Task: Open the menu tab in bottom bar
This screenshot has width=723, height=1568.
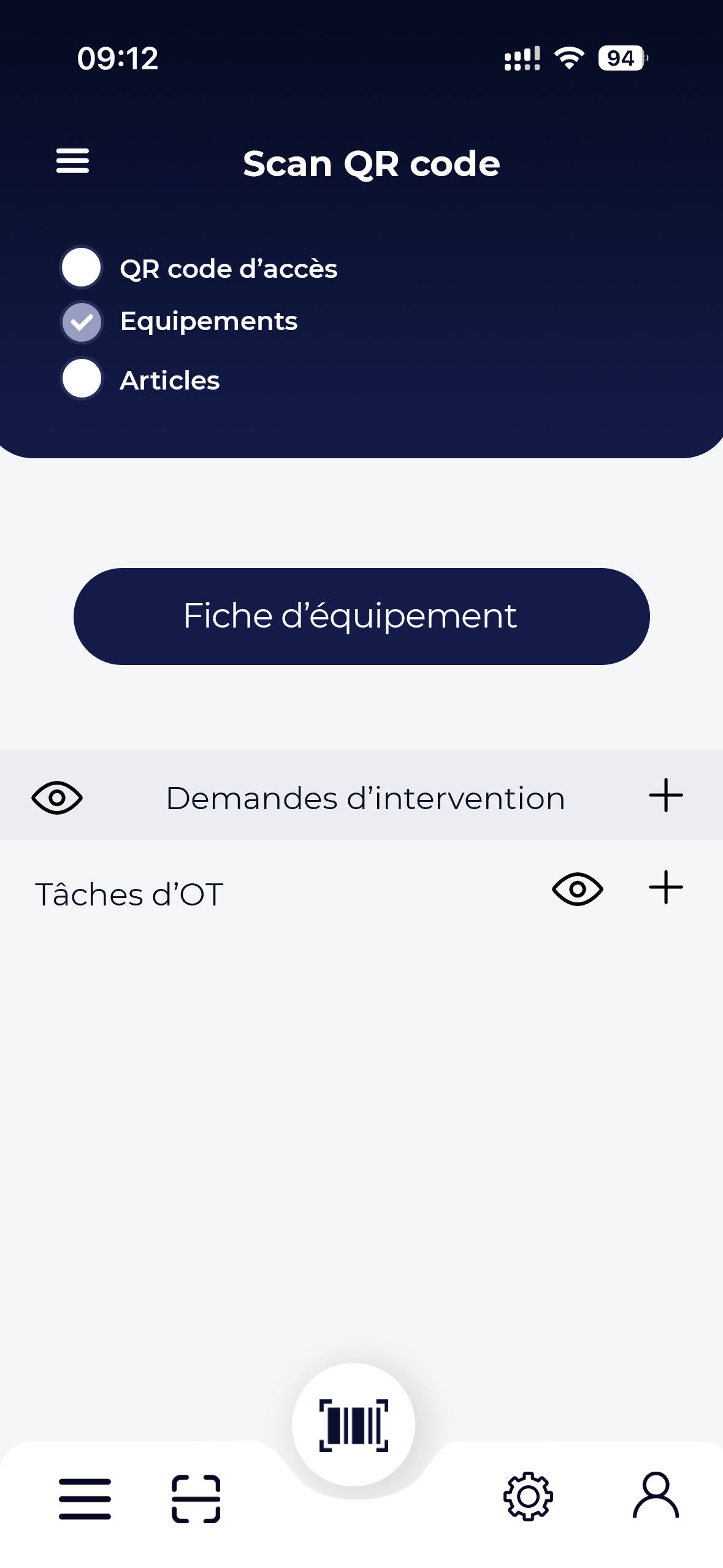Action: [x=85, y=1499]
